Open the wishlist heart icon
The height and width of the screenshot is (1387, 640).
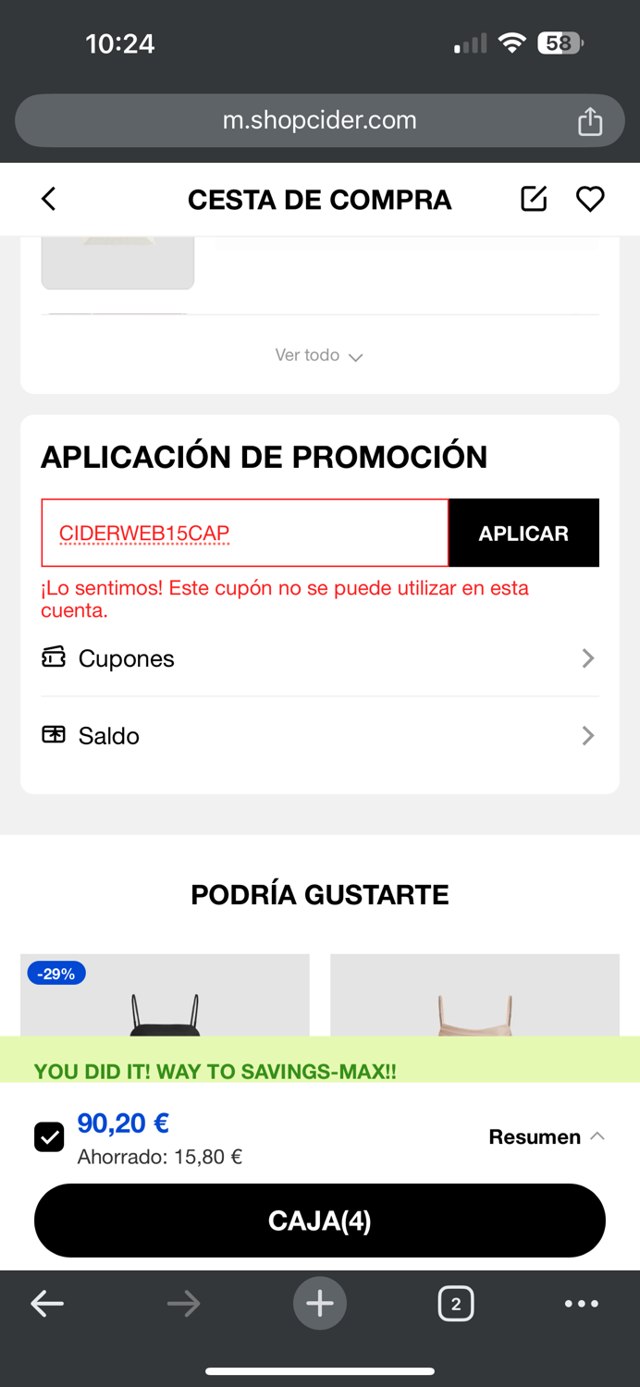(590, 199)
